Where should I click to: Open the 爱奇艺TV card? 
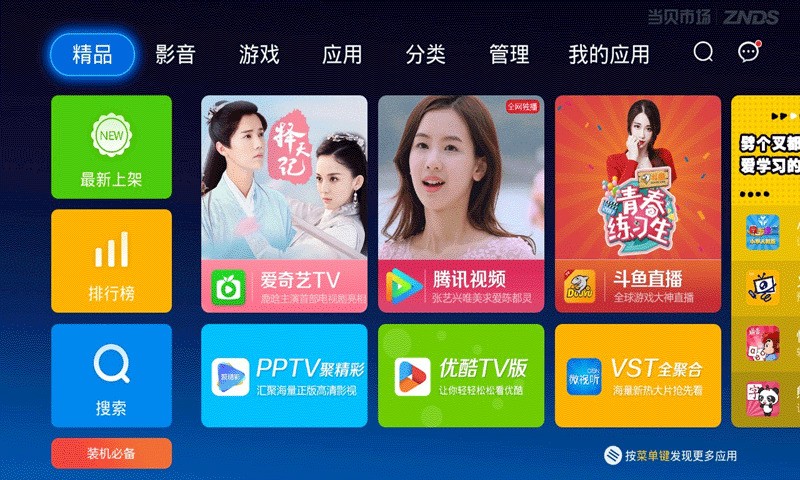pyautogui.click(x=284, y=204)
